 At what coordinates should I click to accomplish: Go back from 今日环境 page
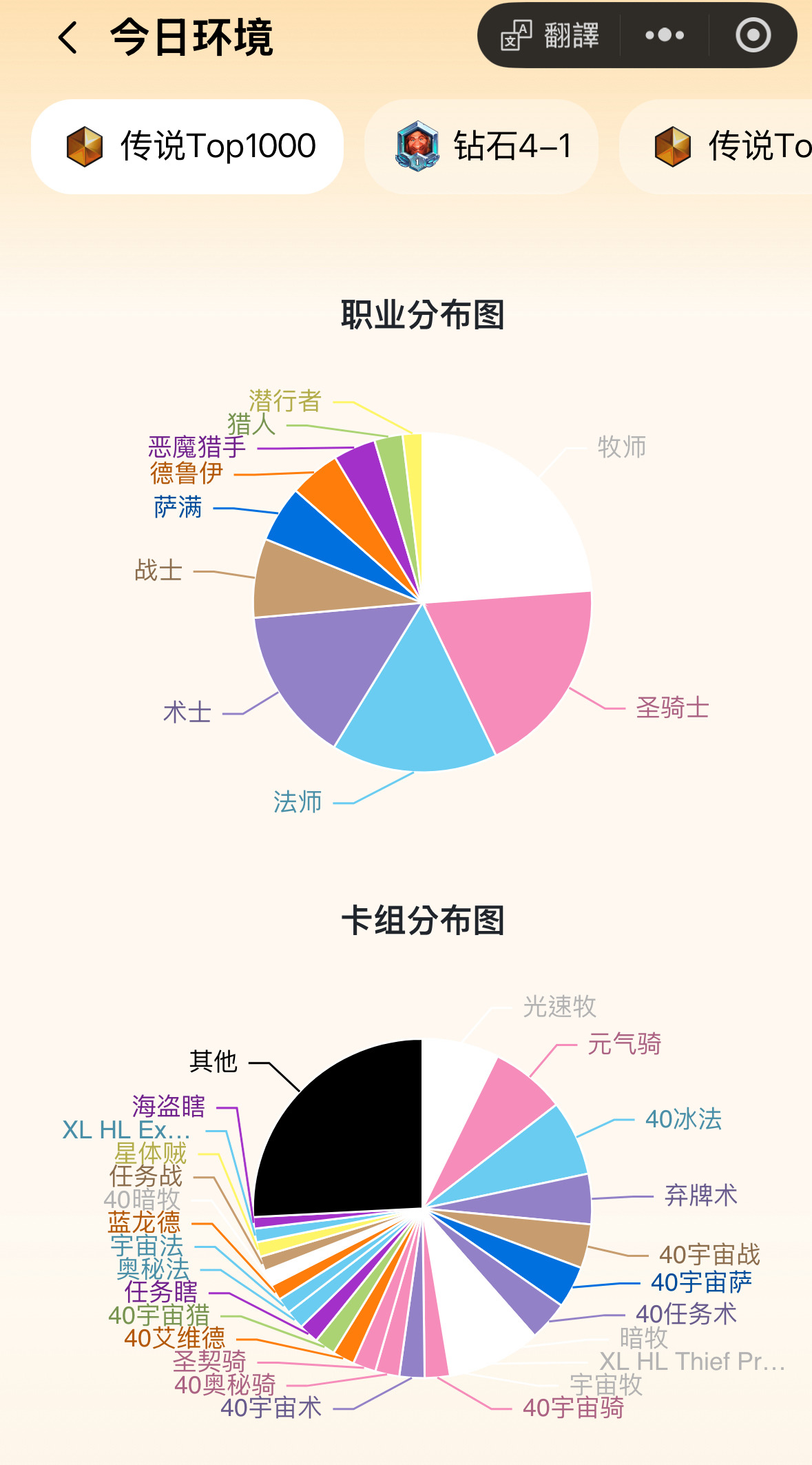tap(67, 37)
